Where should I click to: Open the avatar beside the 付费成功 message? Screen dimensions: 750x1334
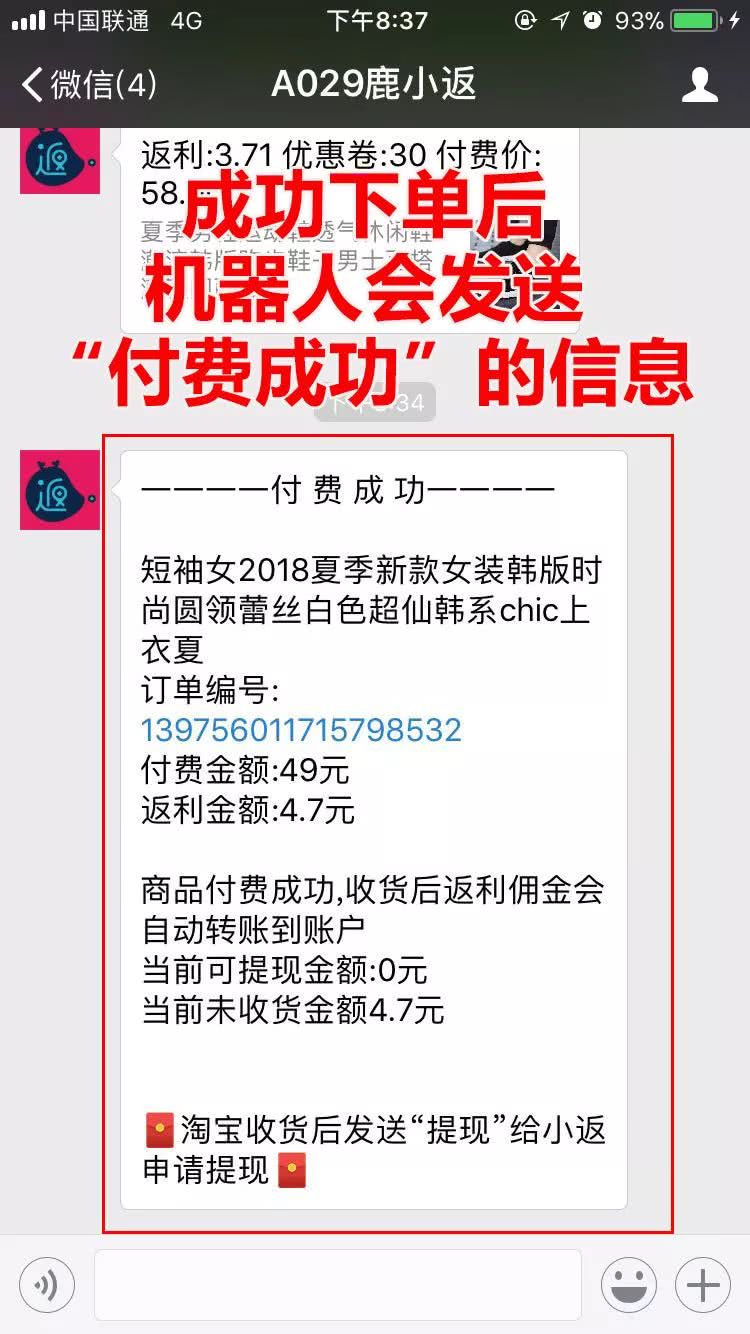[x=60, y=490]
